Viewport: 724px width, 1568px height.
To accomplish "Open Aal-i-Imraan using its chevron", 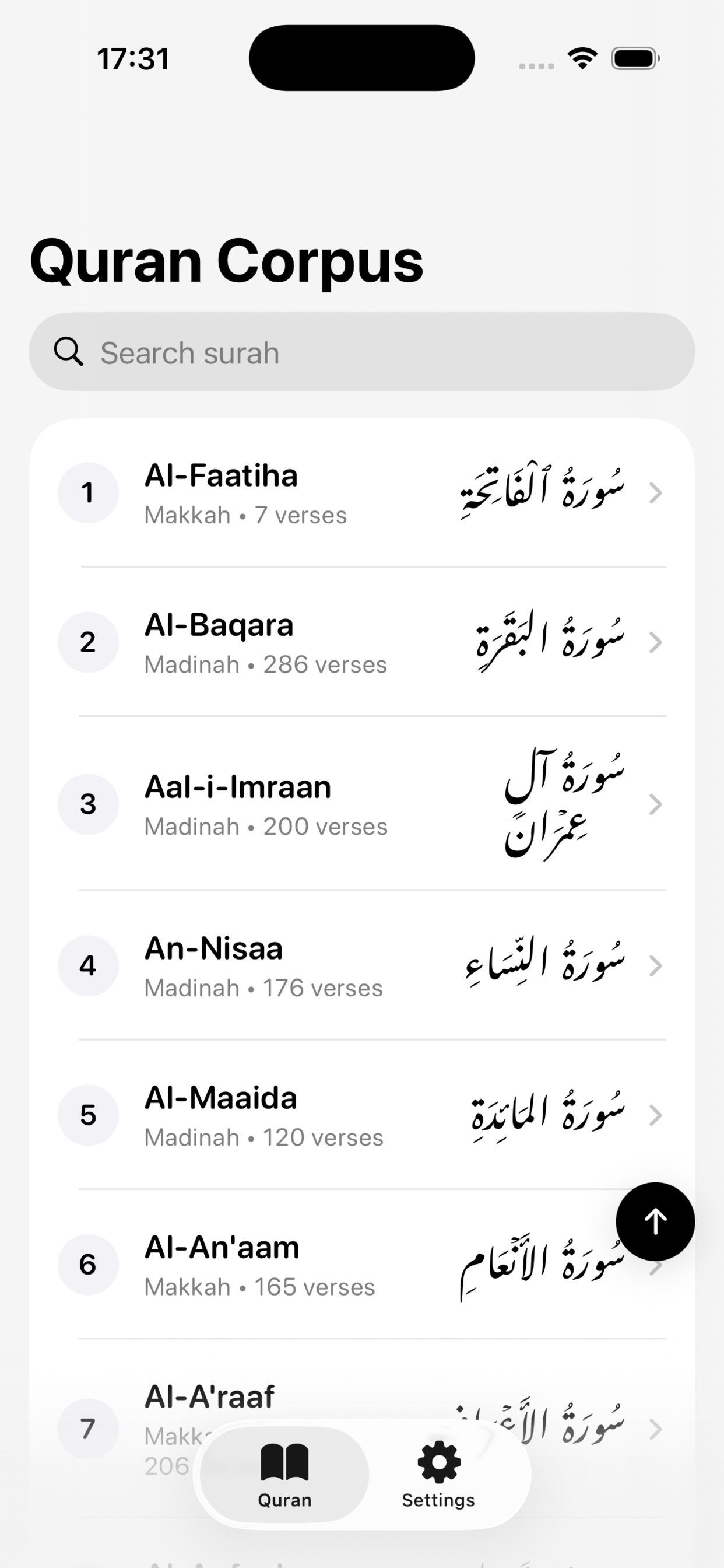I will coord(655,804).
